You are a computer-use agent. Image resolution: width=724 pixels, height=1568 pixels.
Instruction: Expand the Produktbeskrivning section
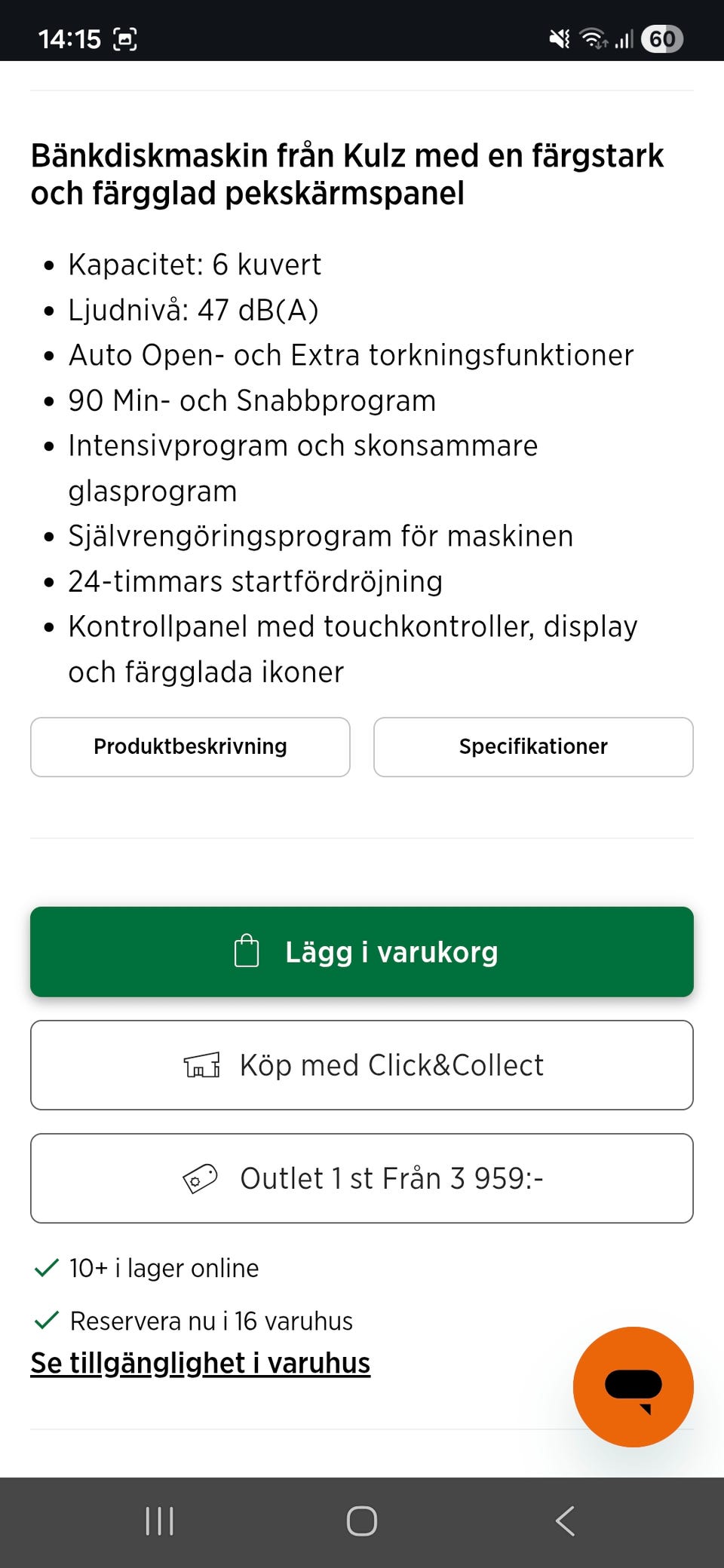(189, 746)
